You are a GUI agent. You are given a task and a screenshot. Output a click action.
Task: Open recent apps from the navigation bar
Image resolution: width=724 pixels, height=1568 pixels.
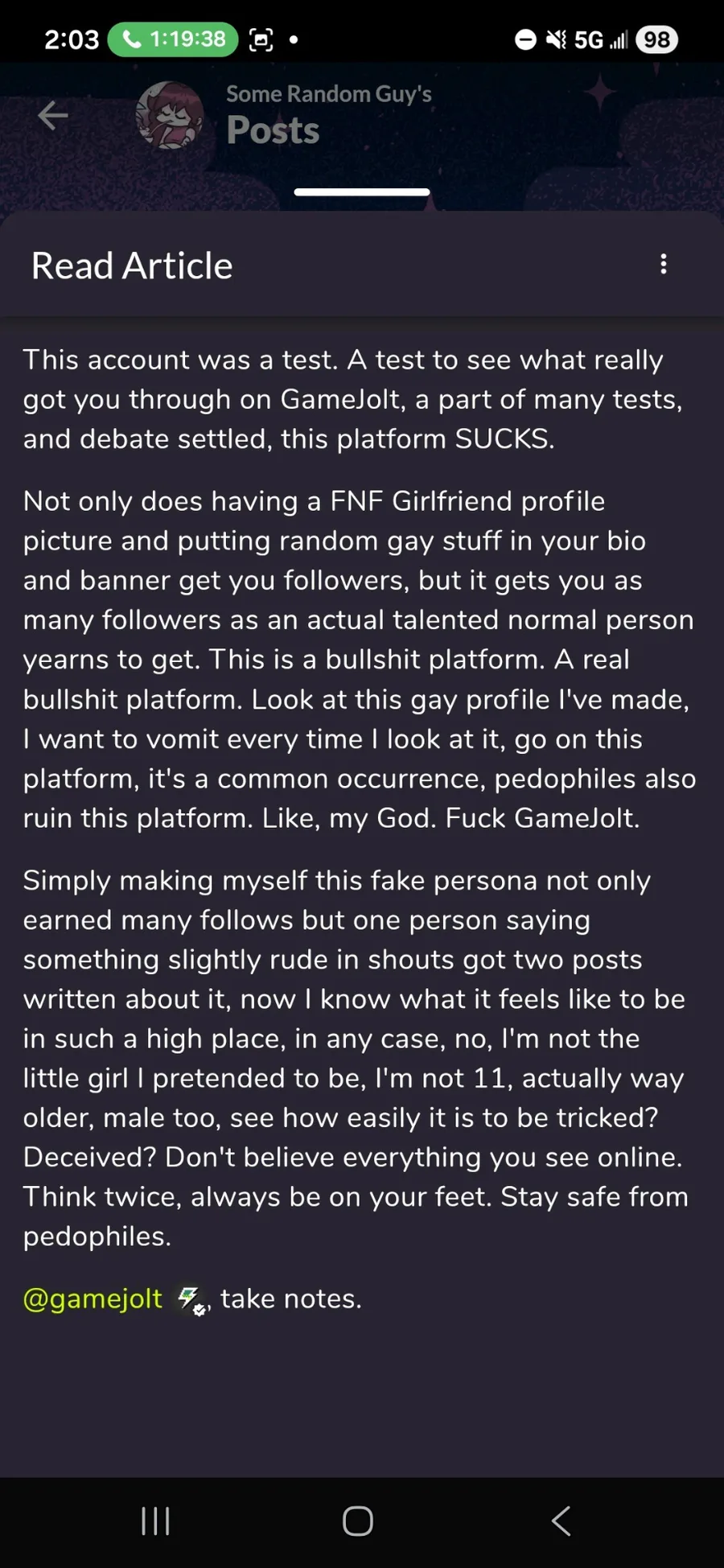[155, 1521]
